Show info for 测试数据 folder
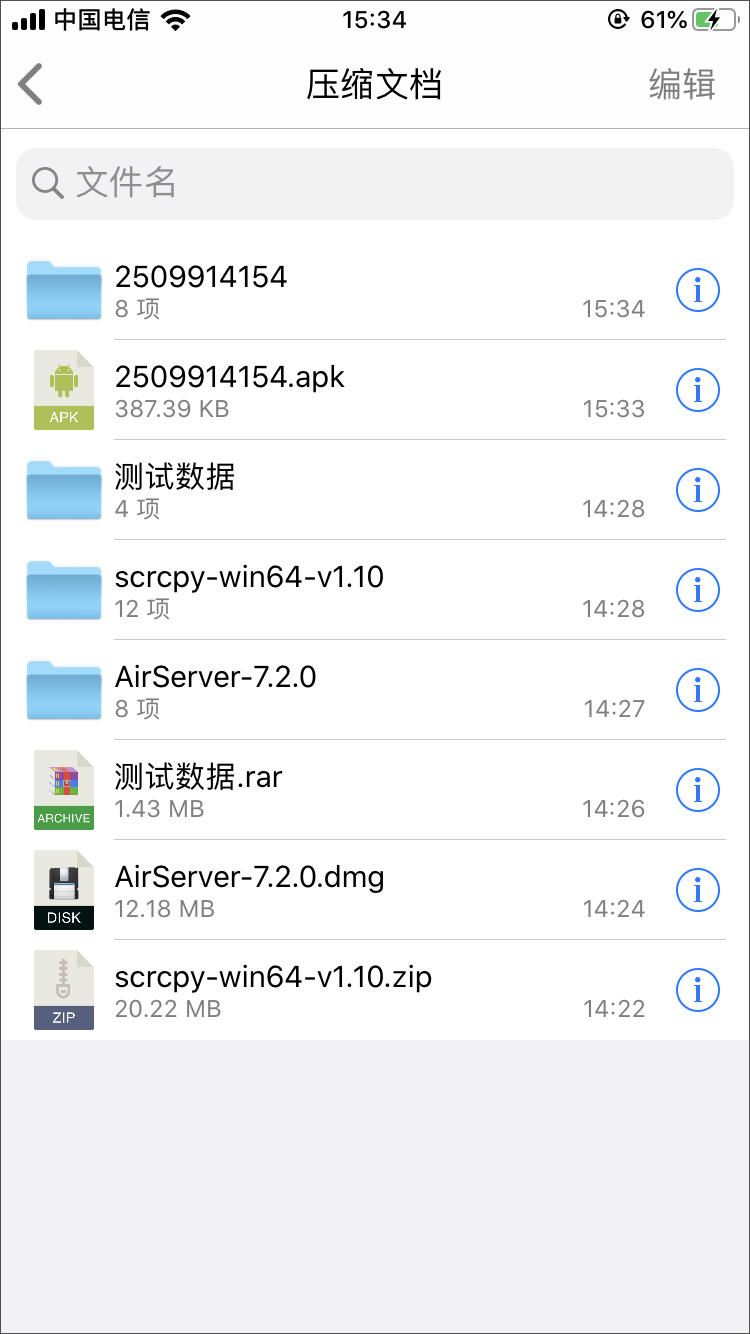The height and width of the screenshot is (1334, 750). (698, 490)
